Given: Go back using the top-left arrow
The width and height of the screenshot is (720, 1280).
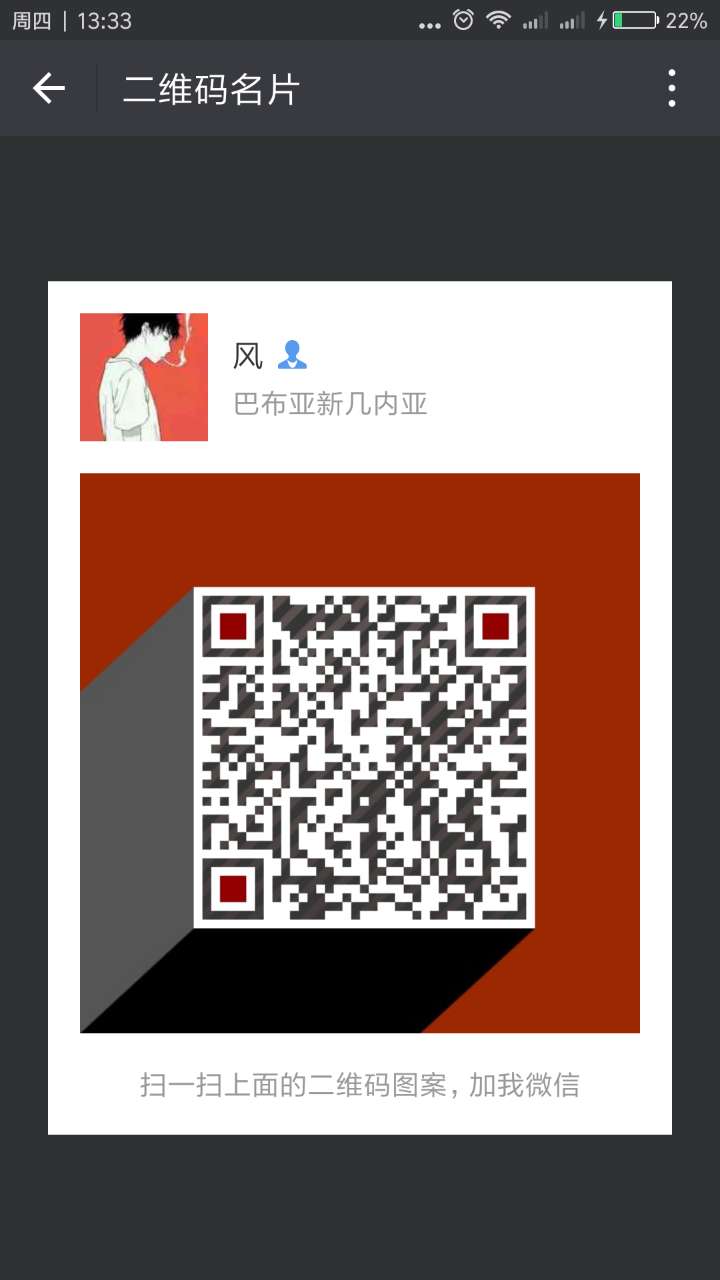Looking at the screenshot, I should tap(48, 89).
